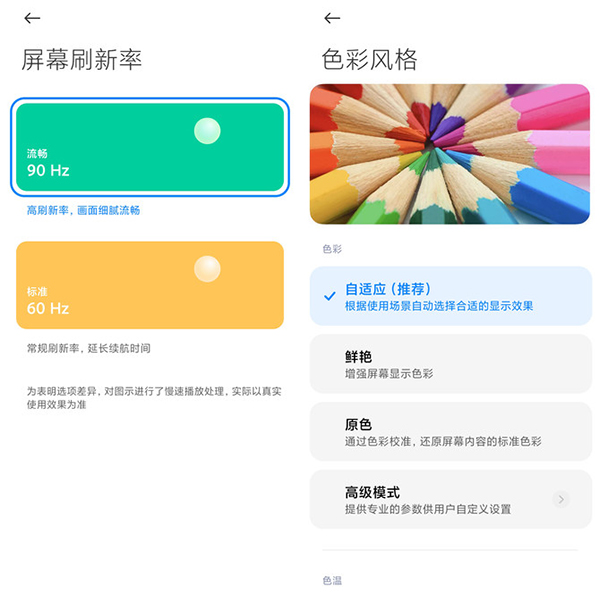Select the 流畅 90 Hz refresh rate

pyautogui.click(x=150, y=147)
